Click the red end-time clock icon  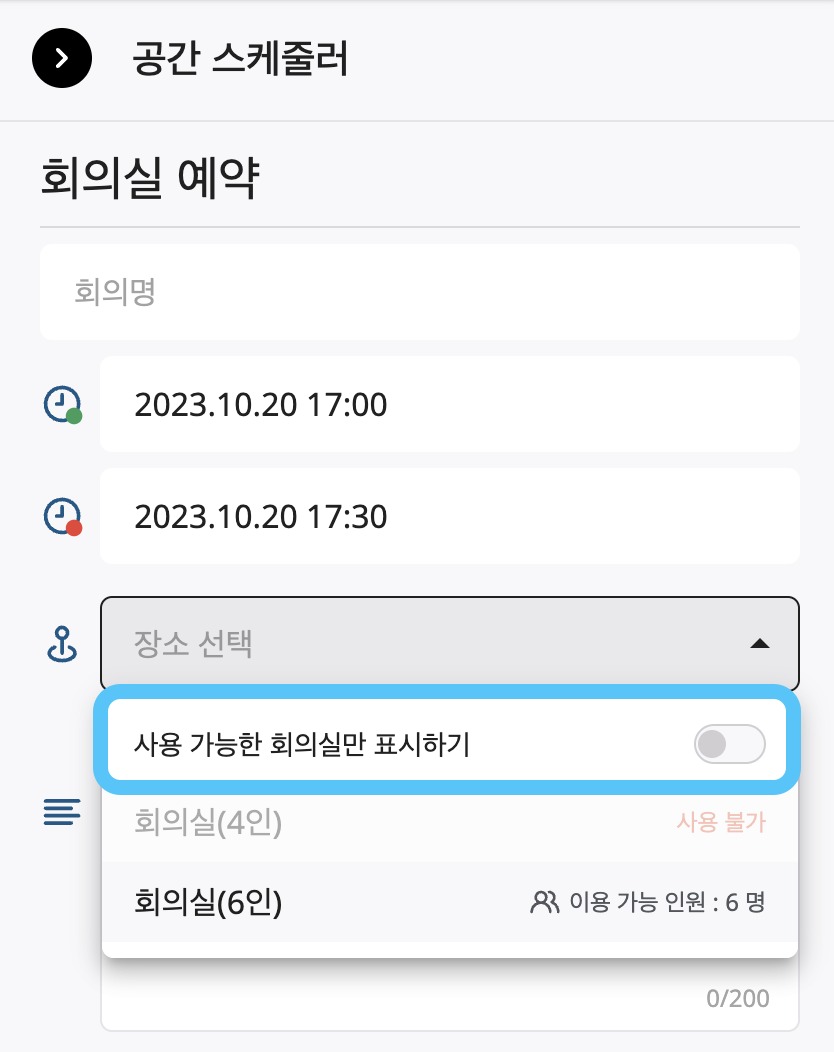point(62,516)
